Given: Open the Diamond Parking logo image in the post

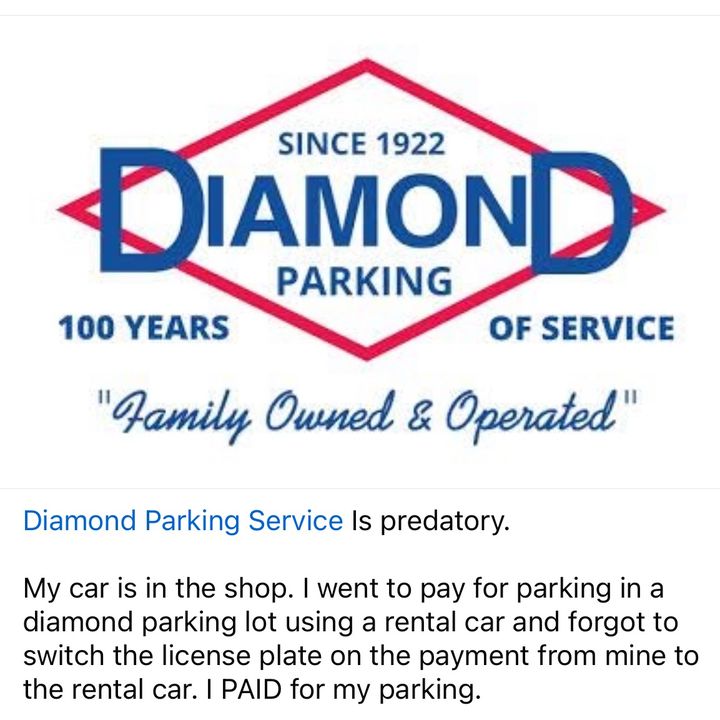Looking at the screenshot, I should 360,250.
